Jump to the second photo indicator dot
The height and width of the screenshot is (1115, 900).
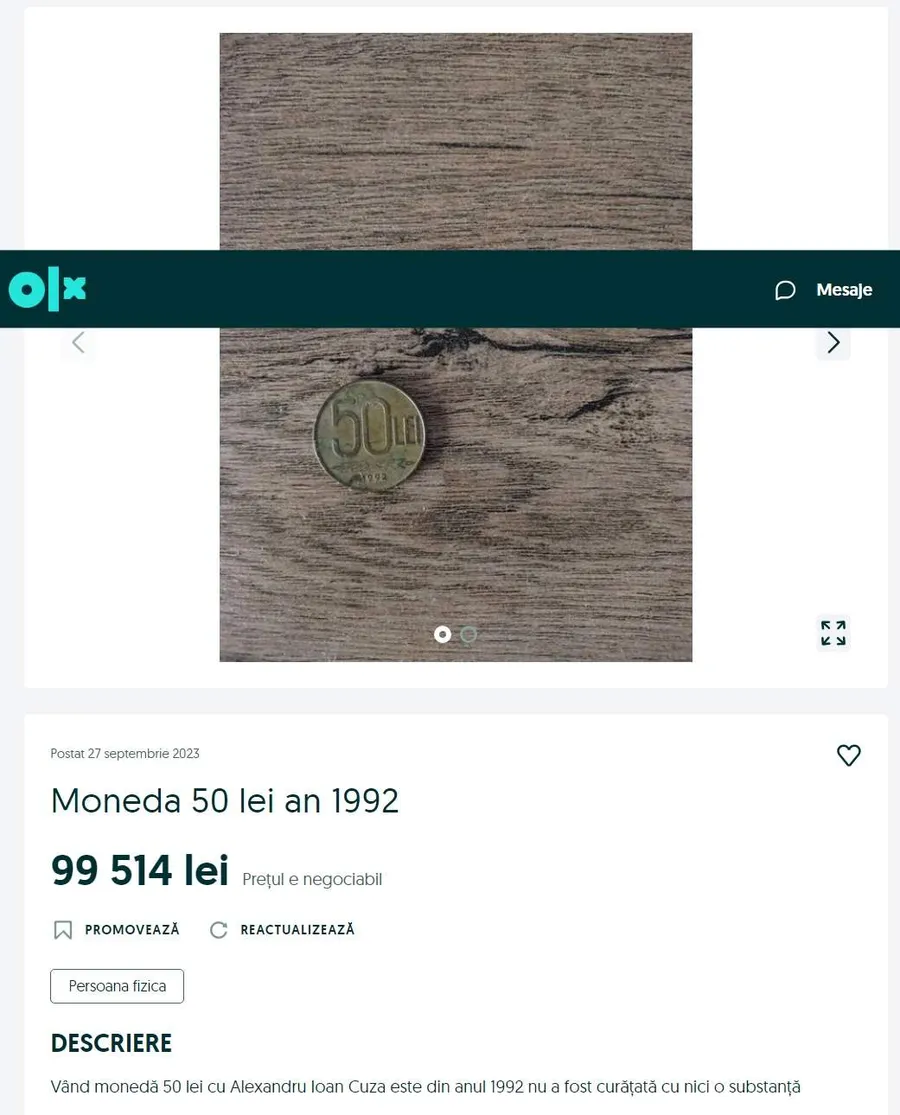[x=468, y=634]
